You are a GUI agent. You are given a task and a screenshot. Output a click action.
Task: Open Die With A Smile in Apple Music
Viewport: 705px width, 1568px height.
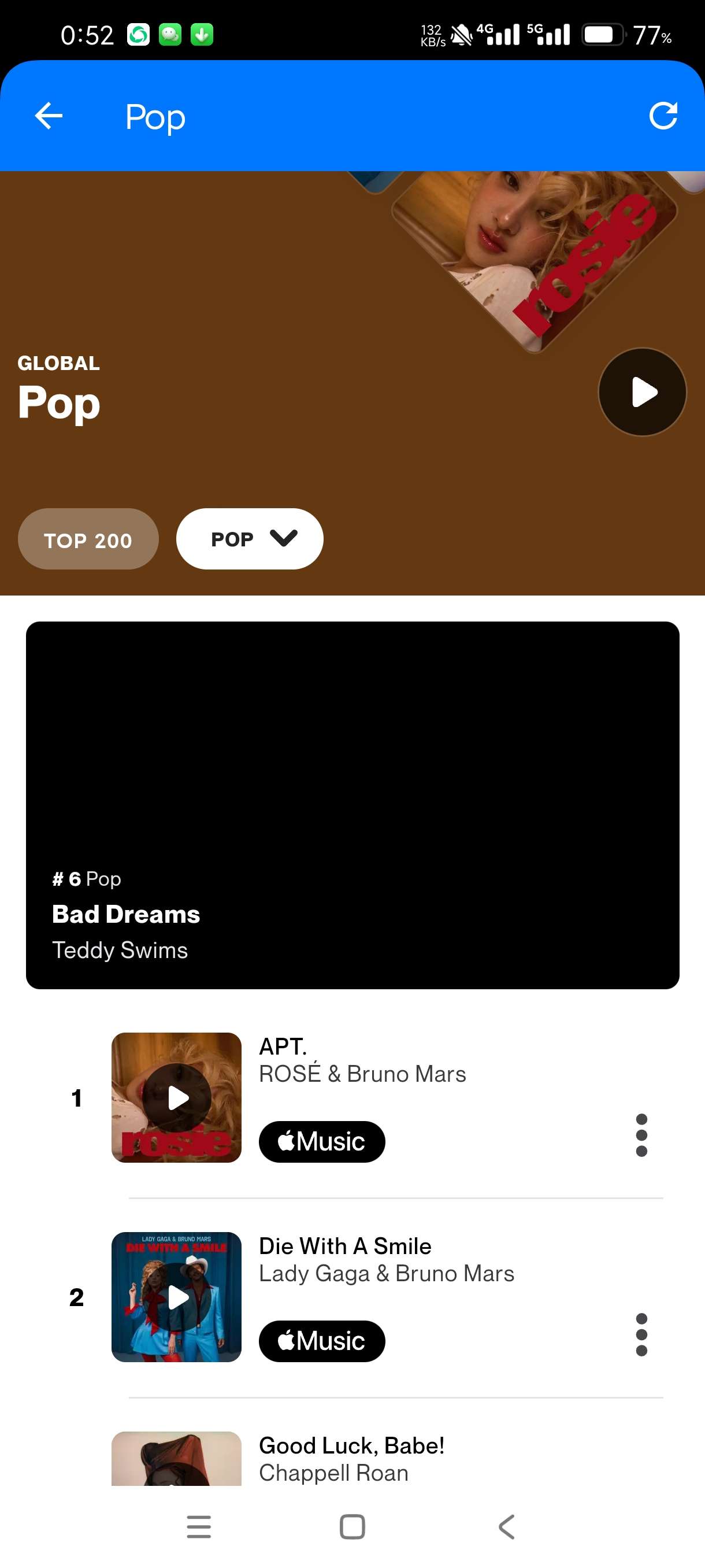point(322,1341)
